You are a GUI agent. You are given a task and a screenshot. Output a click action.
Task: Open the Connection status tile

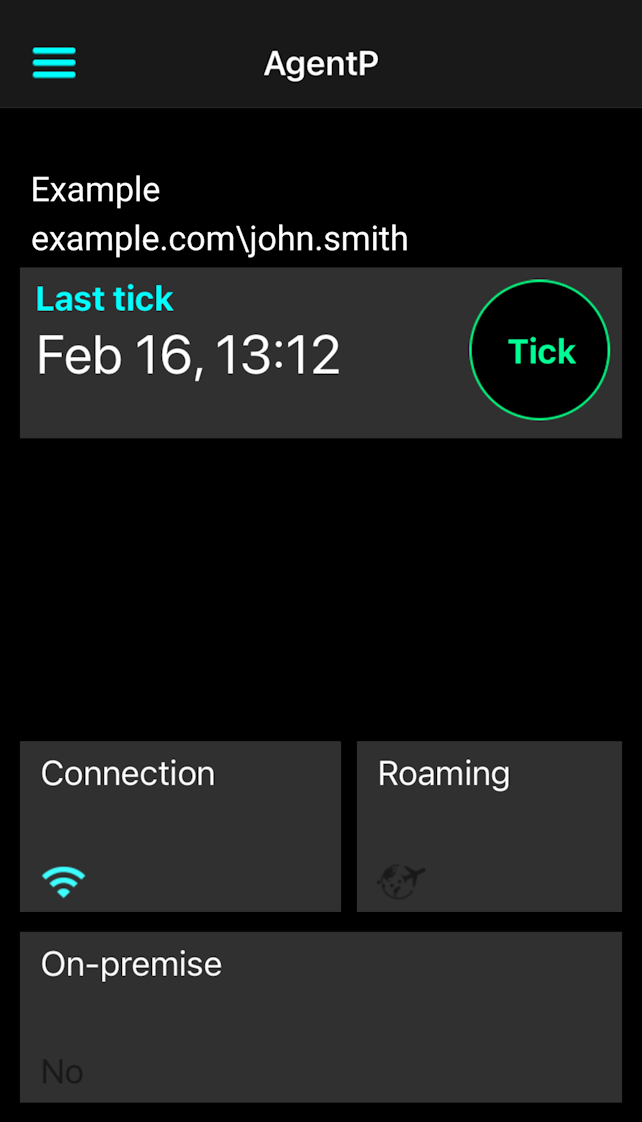pos(180,826)
